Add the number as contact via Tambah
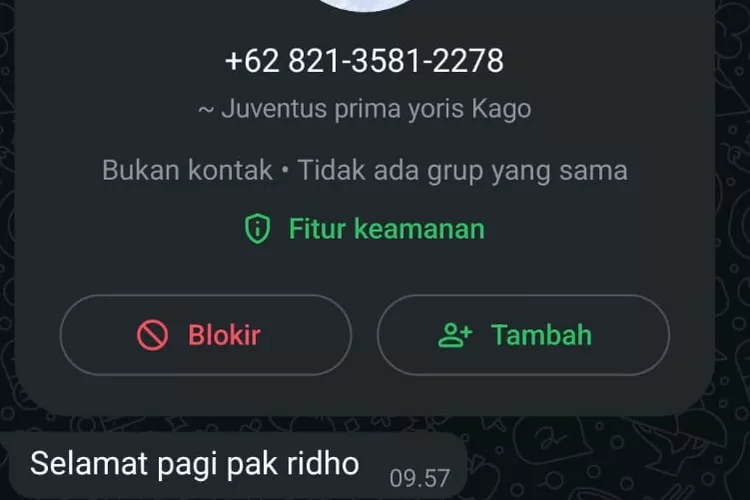Image resolution: width=750 pixels, height=500 pixels. click(522, 335)
